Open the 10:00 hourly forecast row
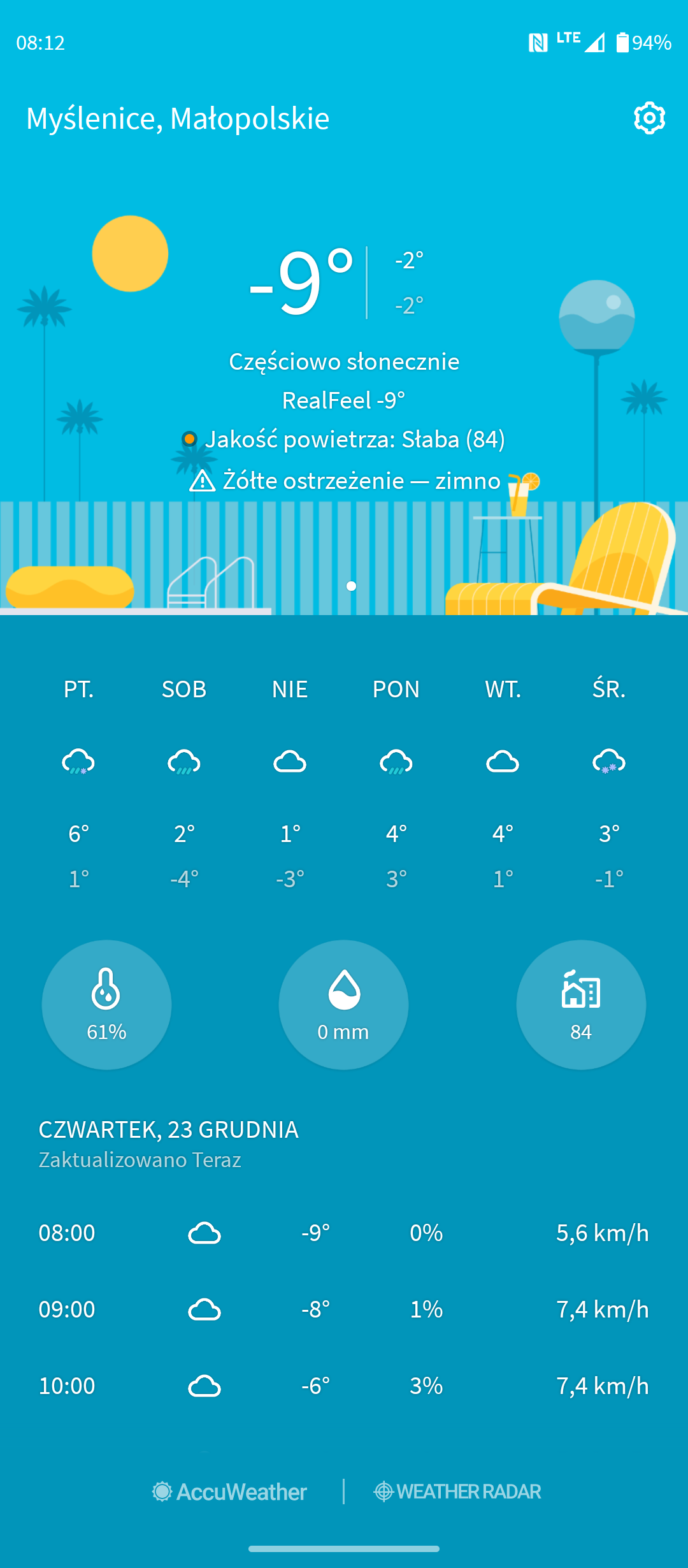 pos(344,1386)
